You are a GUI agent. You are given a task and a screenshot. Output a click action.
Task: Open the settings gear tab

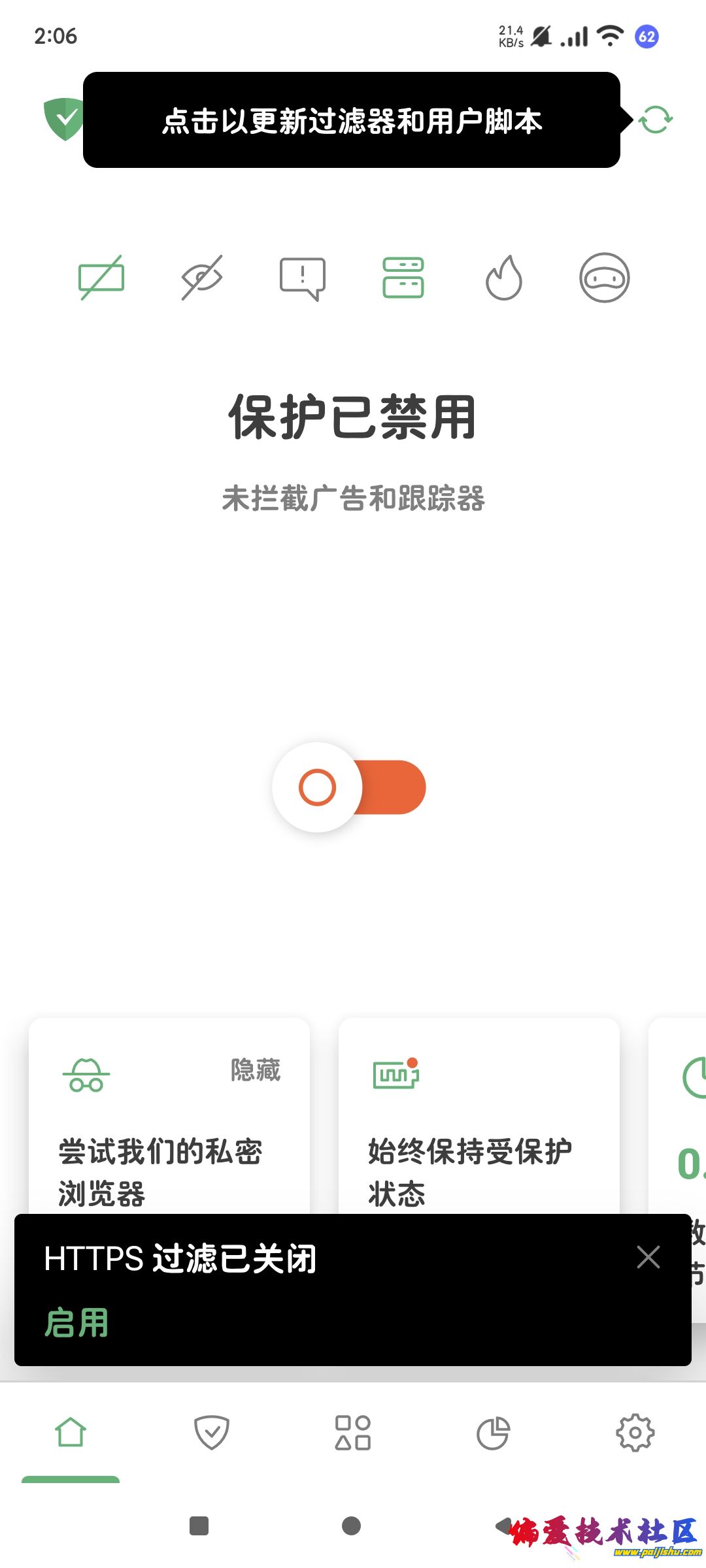635,1433
